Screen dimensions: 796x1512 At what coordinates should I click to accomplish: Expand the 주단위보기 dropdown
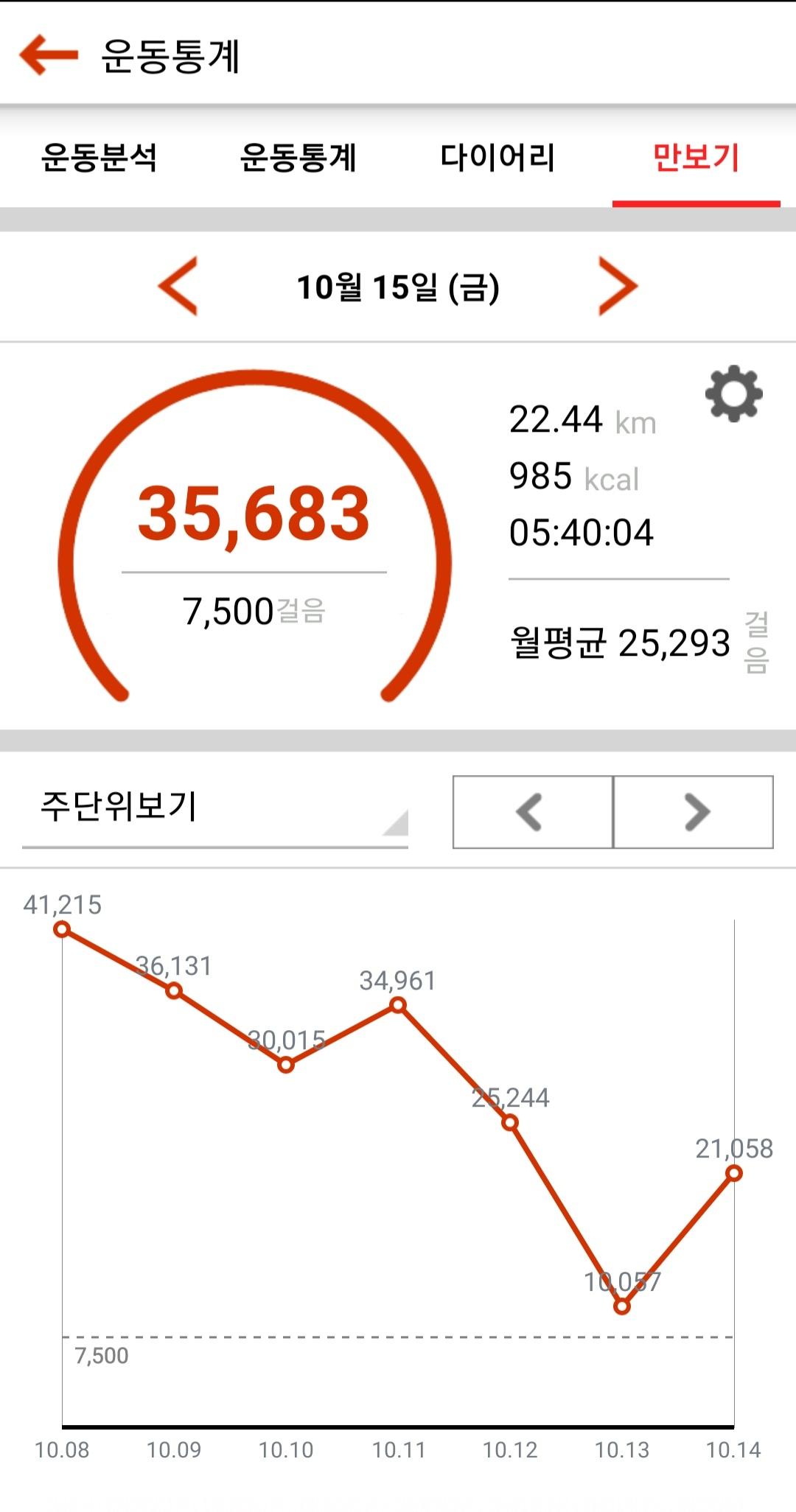215,811
